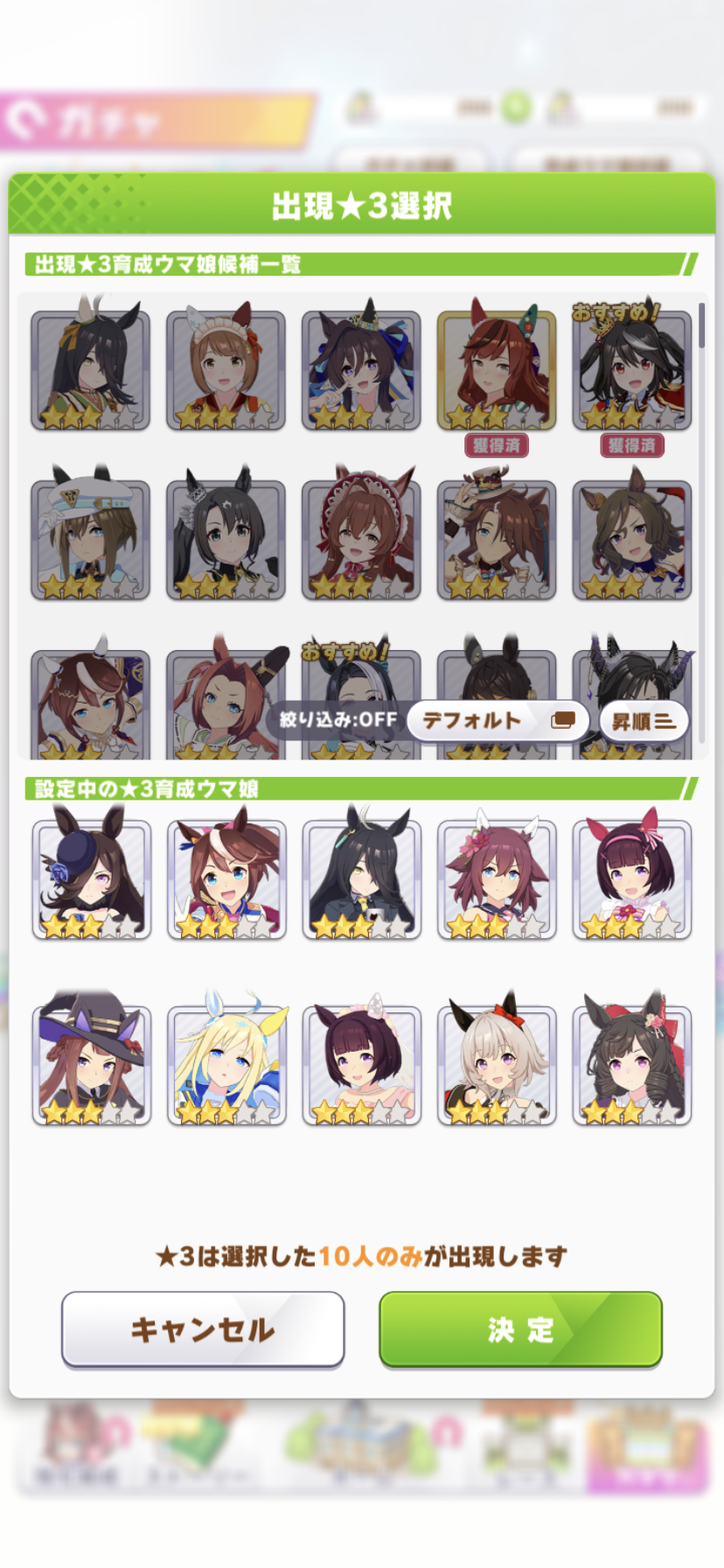724x1568 pixels.
Task: Tap キャンセル to discard changes
Action: pos(203,1329)
